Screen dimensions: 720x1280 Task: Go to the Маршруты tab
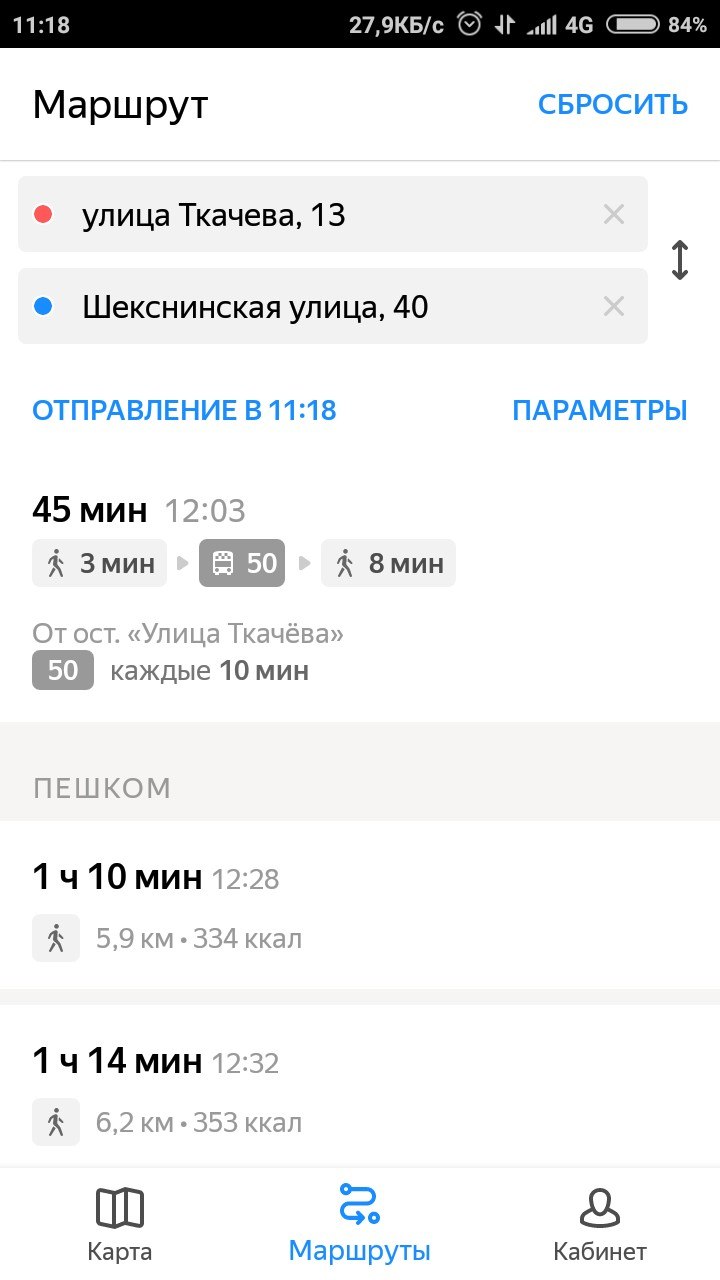click(x=359, y=1224)
